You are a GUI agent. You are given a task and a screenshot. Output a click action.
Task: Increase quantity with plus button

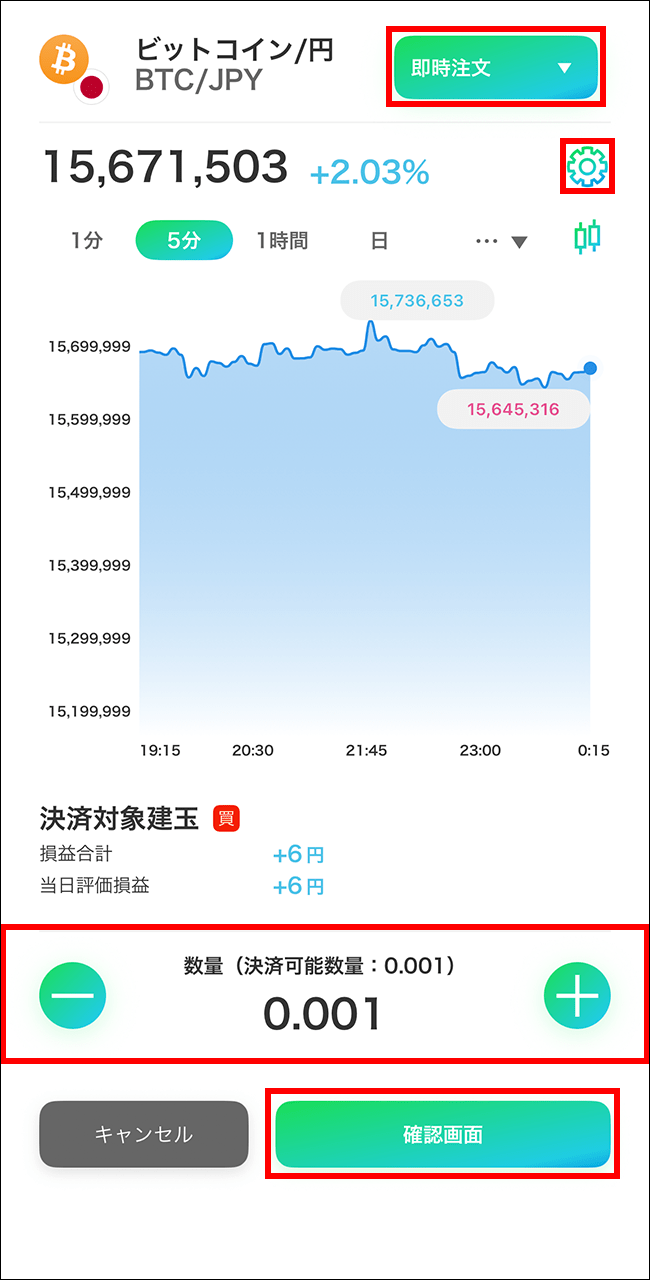pos(577,996)
